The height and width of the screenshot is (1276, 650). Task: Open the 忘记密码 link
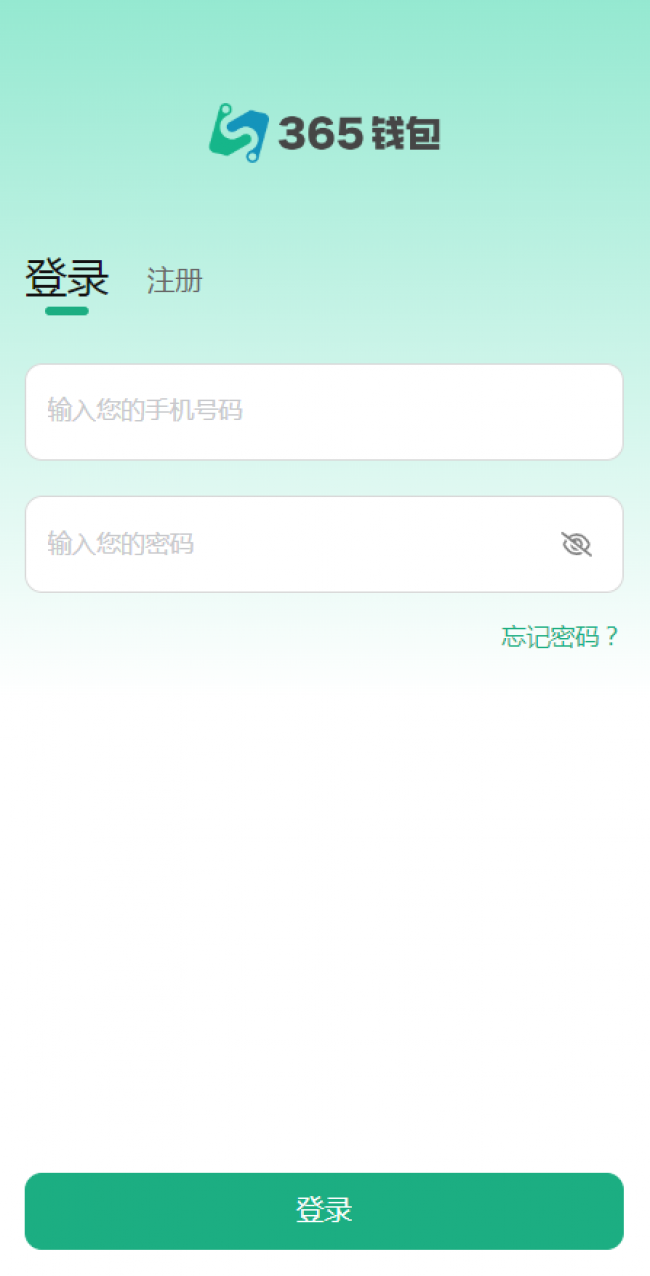(560, 637)
